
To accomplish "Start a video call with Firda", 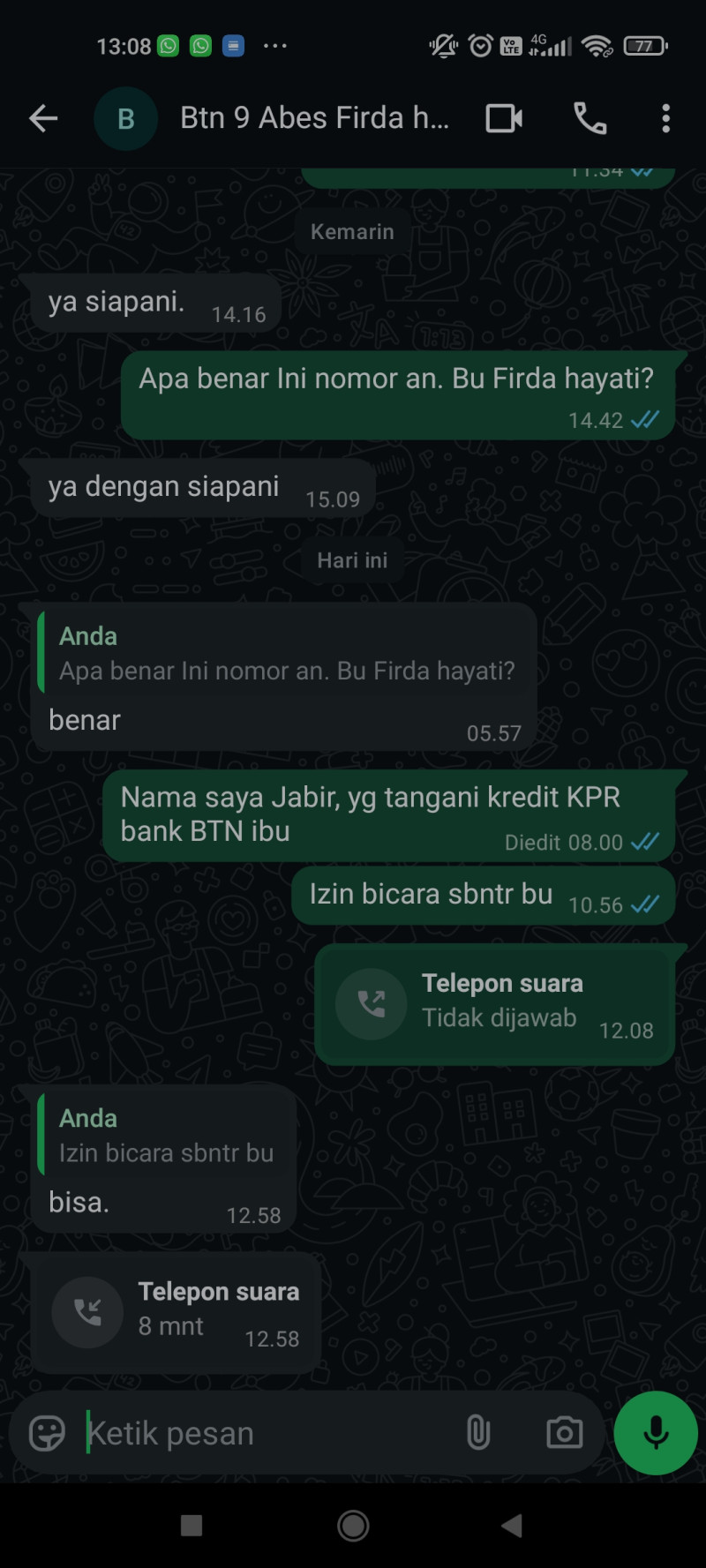I will [502, 117].
